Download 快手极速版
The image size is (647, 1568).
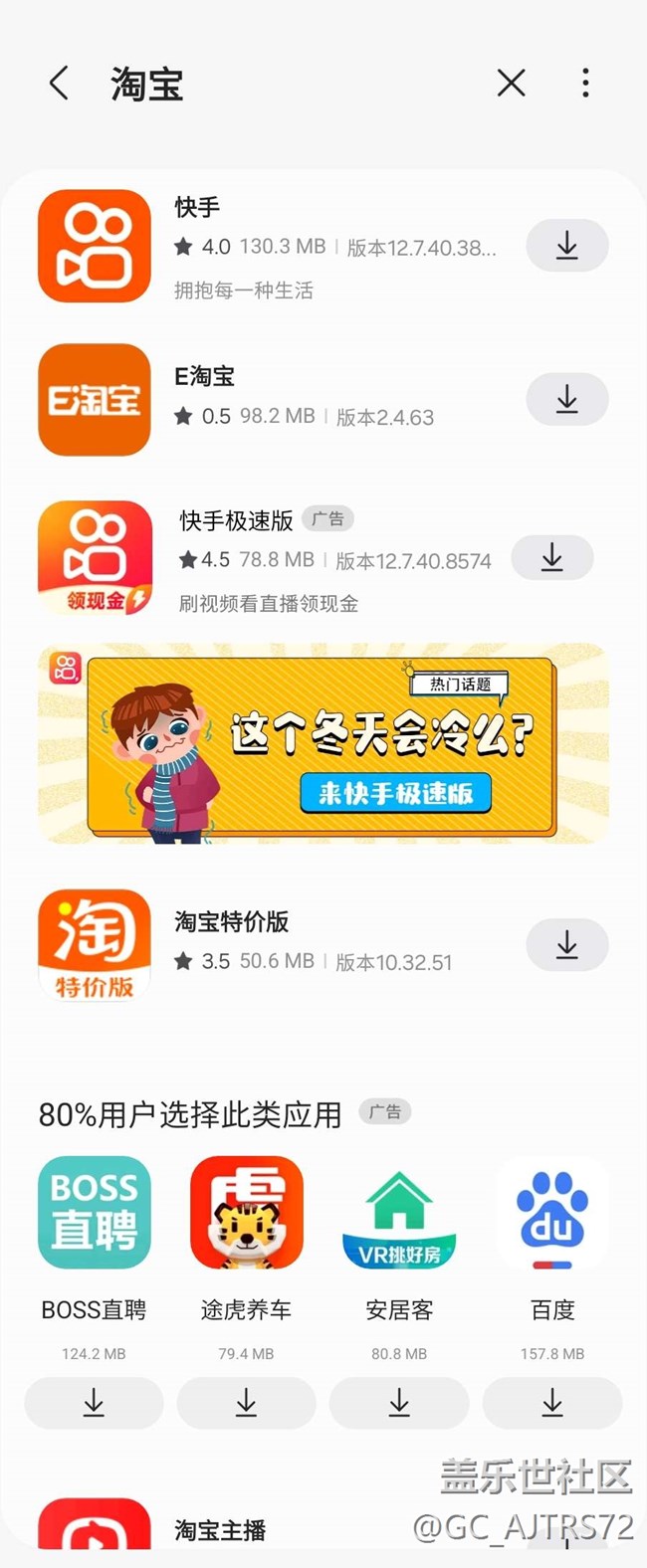551,558
